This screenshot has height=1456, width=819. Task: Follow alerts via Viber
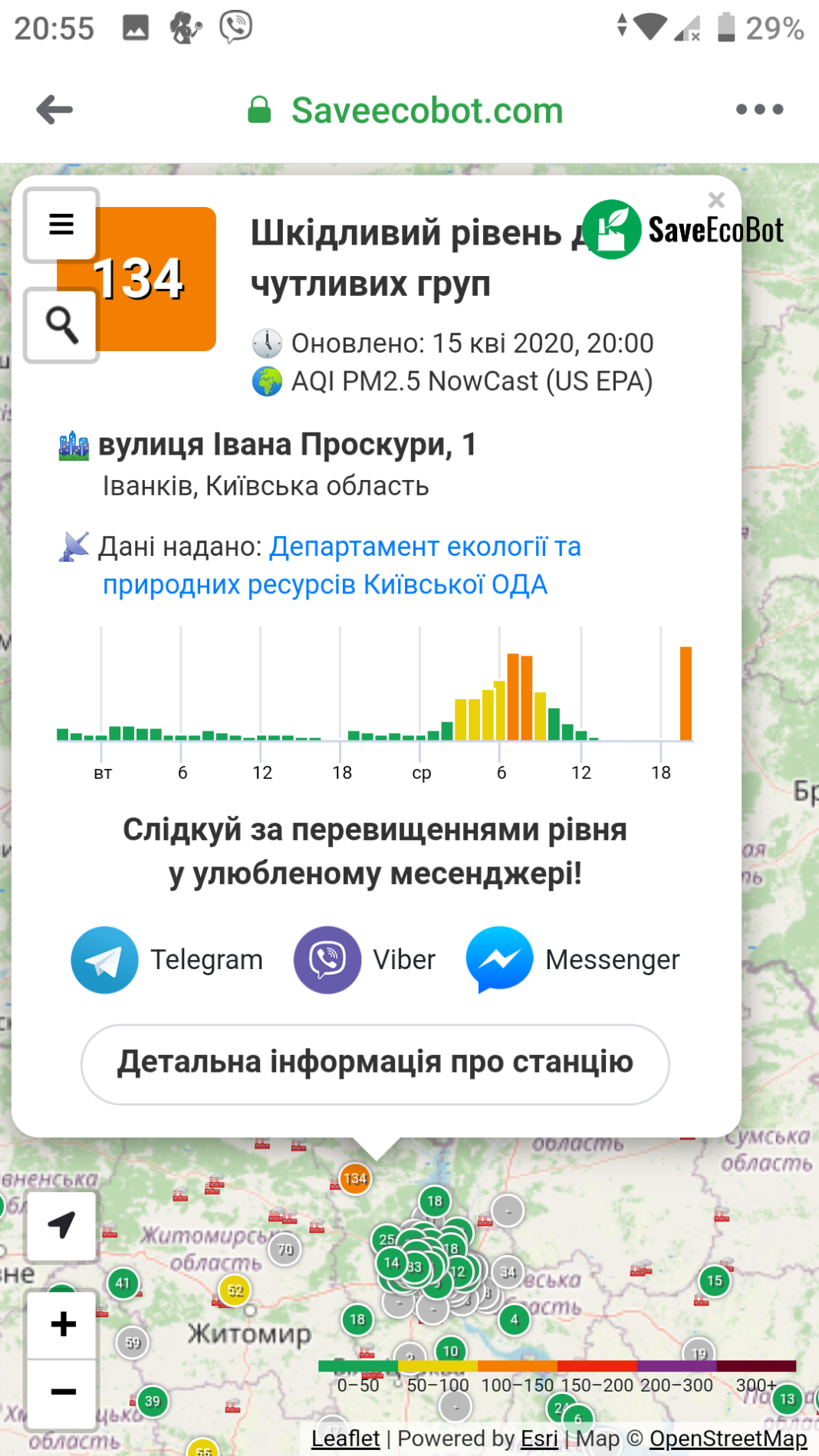coord(364,960)
